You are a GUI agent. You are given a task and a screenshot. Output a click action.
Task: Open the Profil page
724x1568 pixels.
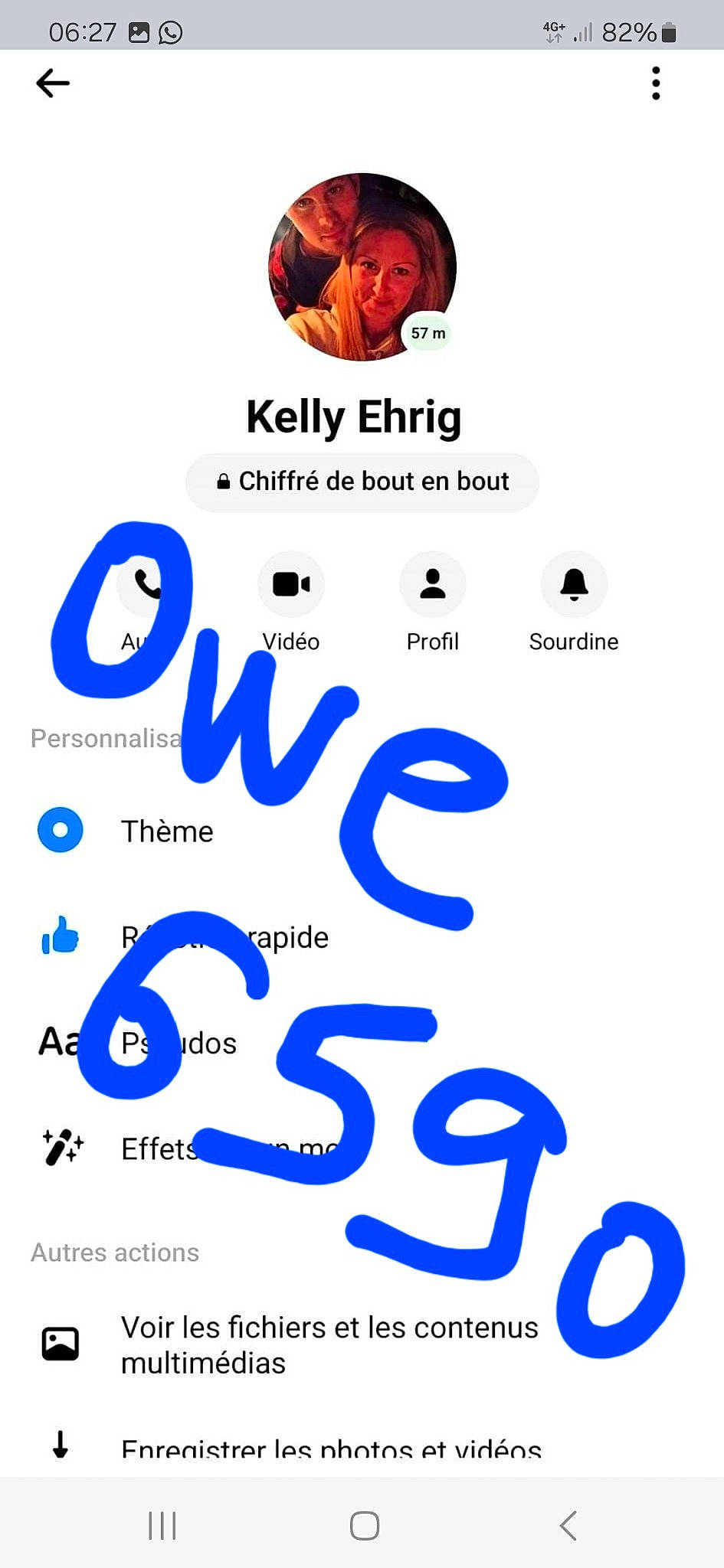pos(433,585)
